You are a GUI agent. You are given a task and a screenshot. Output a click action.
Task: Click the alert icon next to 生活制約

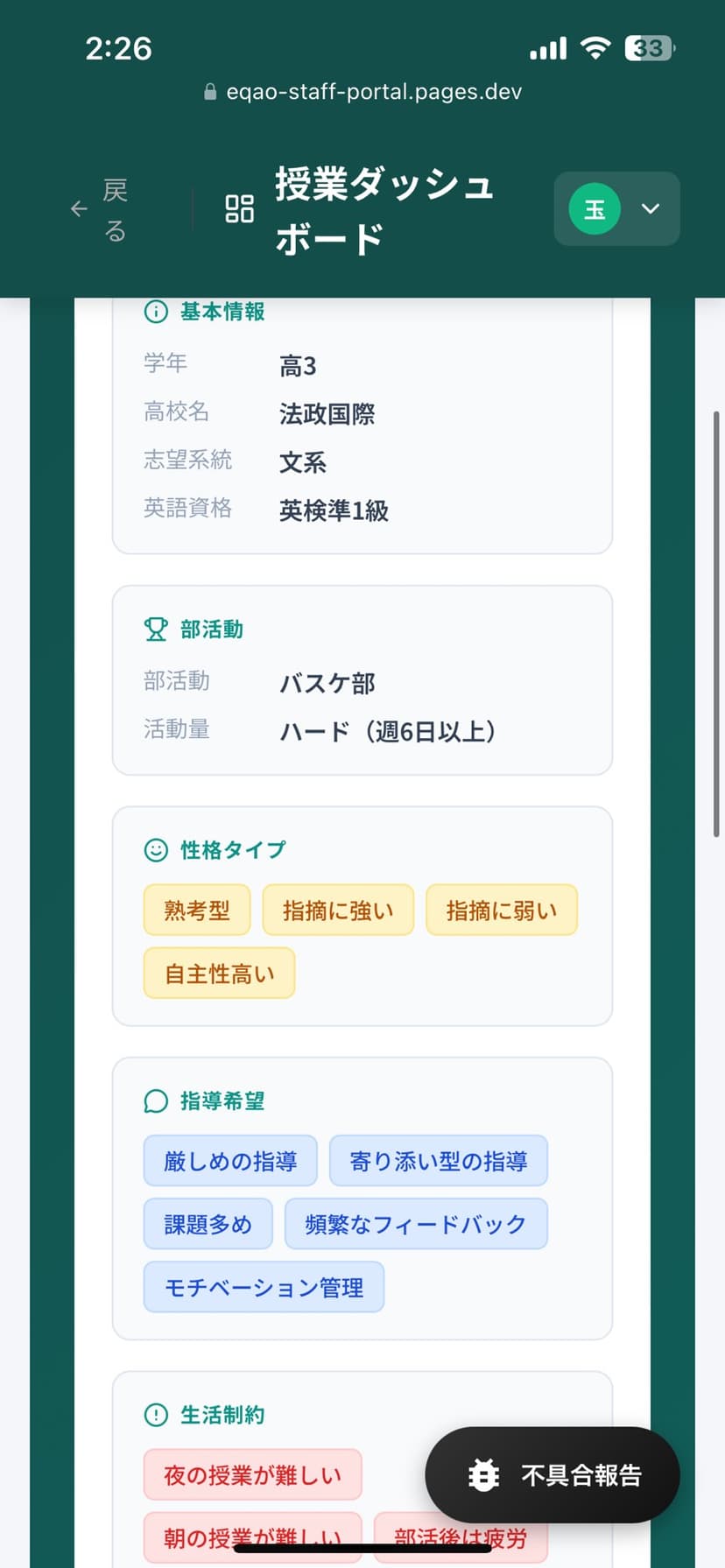154,1413
